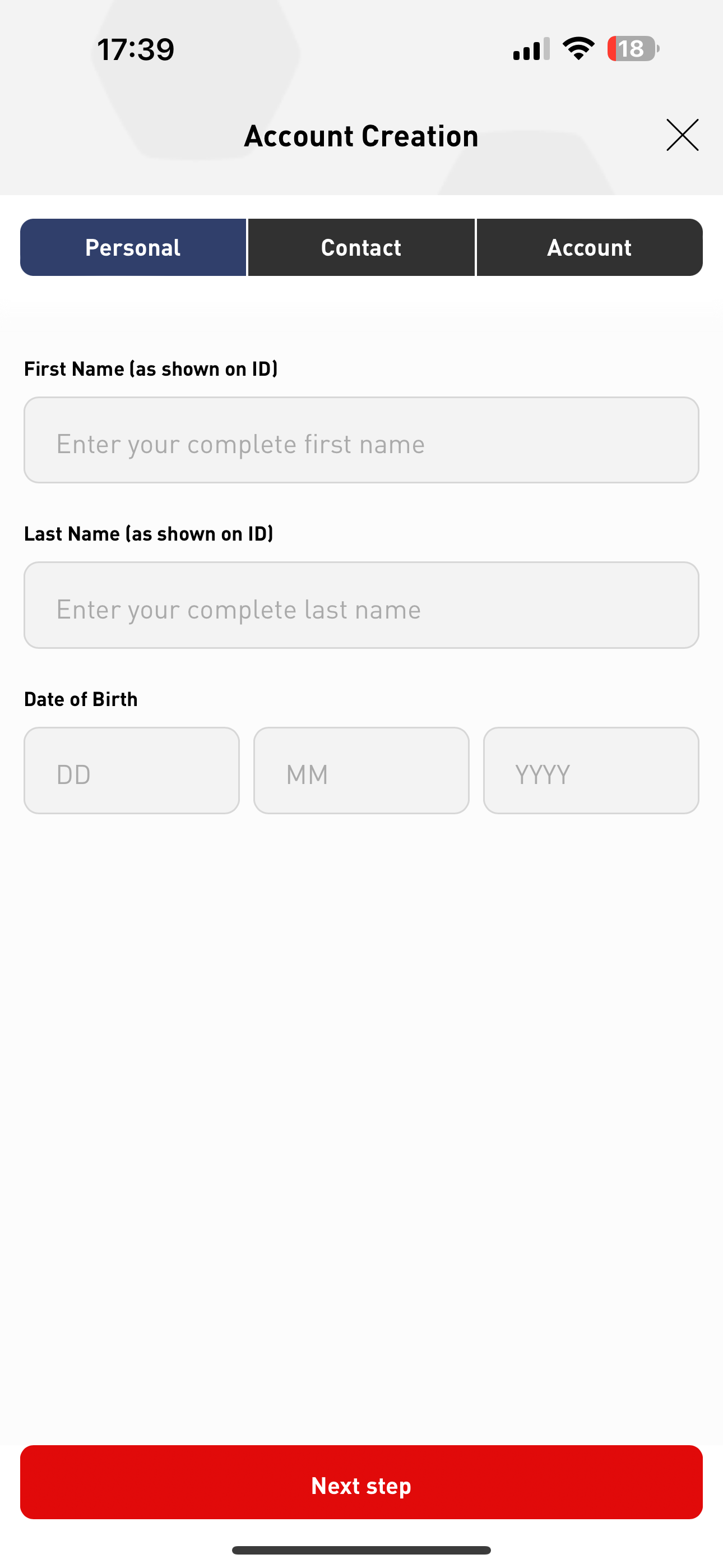Screen dimensions: 723x1568
Task: Open the Account tab
Action: (x=589, y=247)
